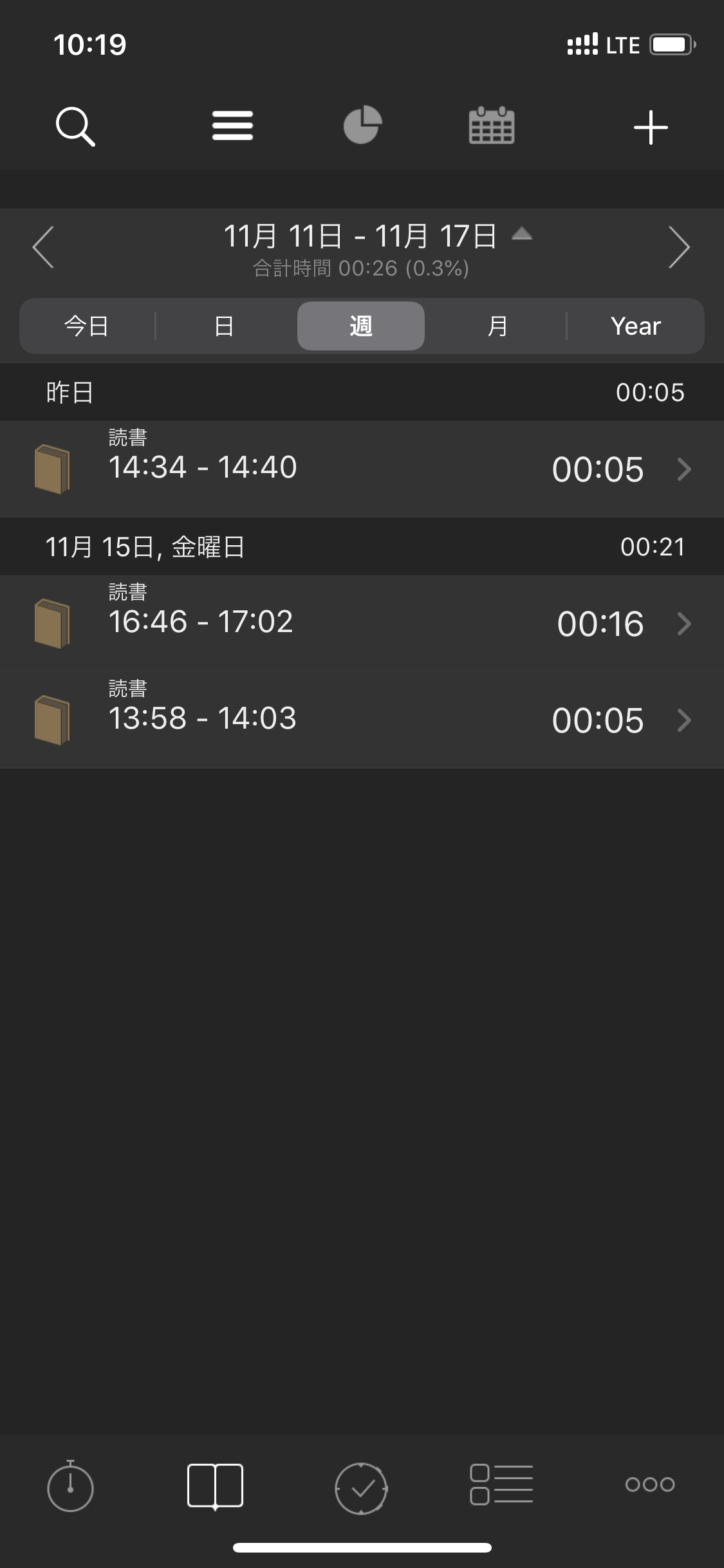The width and height of the screenshot is (724, 1568).
Task: Select the 今日 segment
Action: [87, 326]
